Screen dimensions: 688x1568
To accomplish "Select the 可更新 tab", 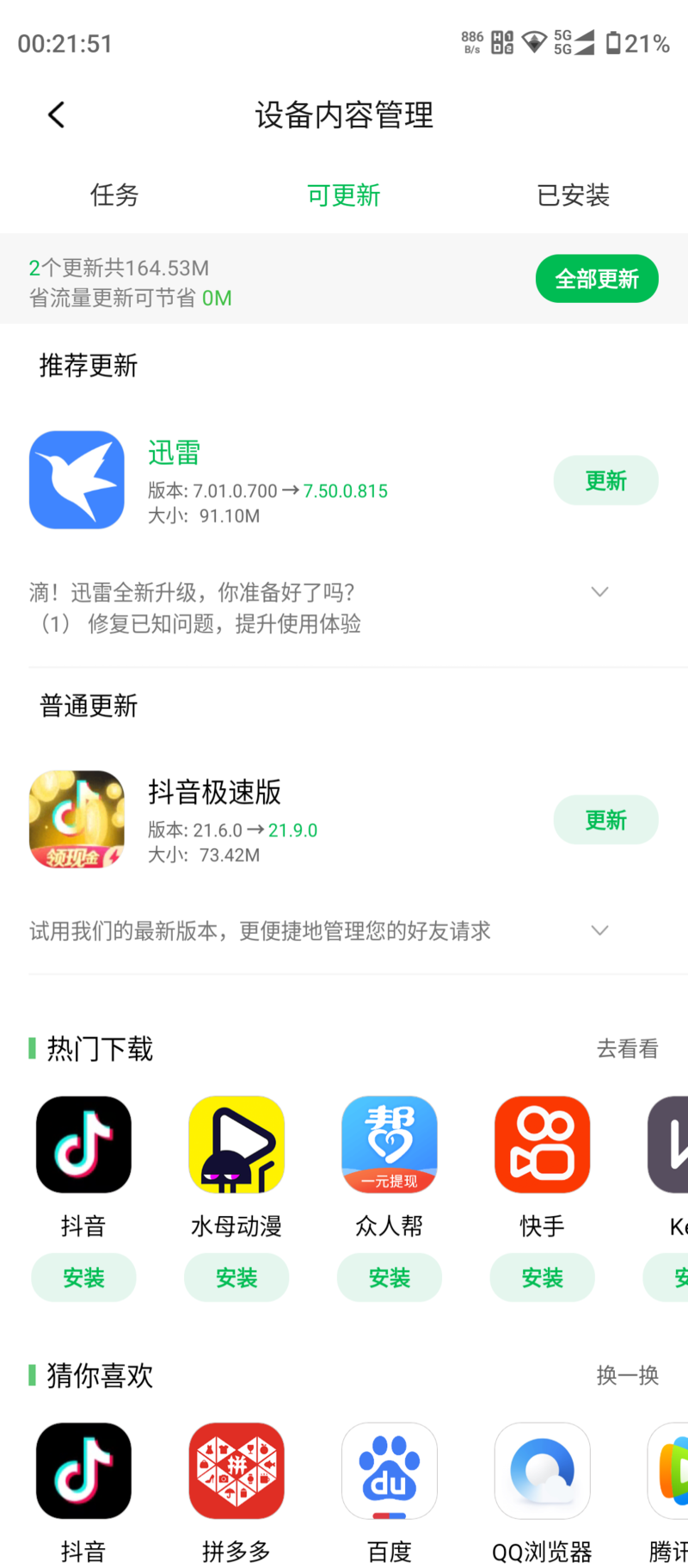I will click(343, 195).
